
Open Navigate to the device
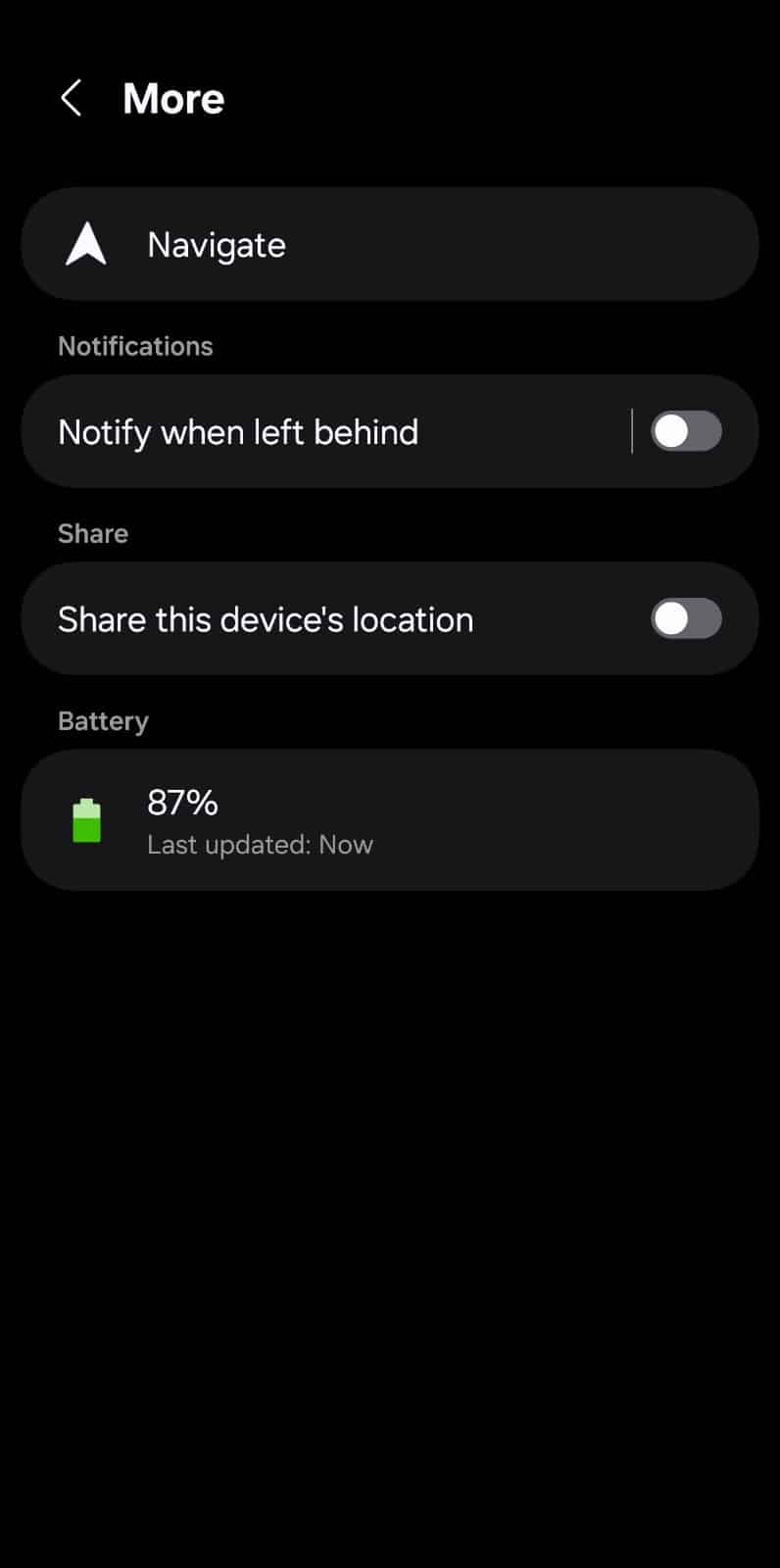click(x=390, y=244)
